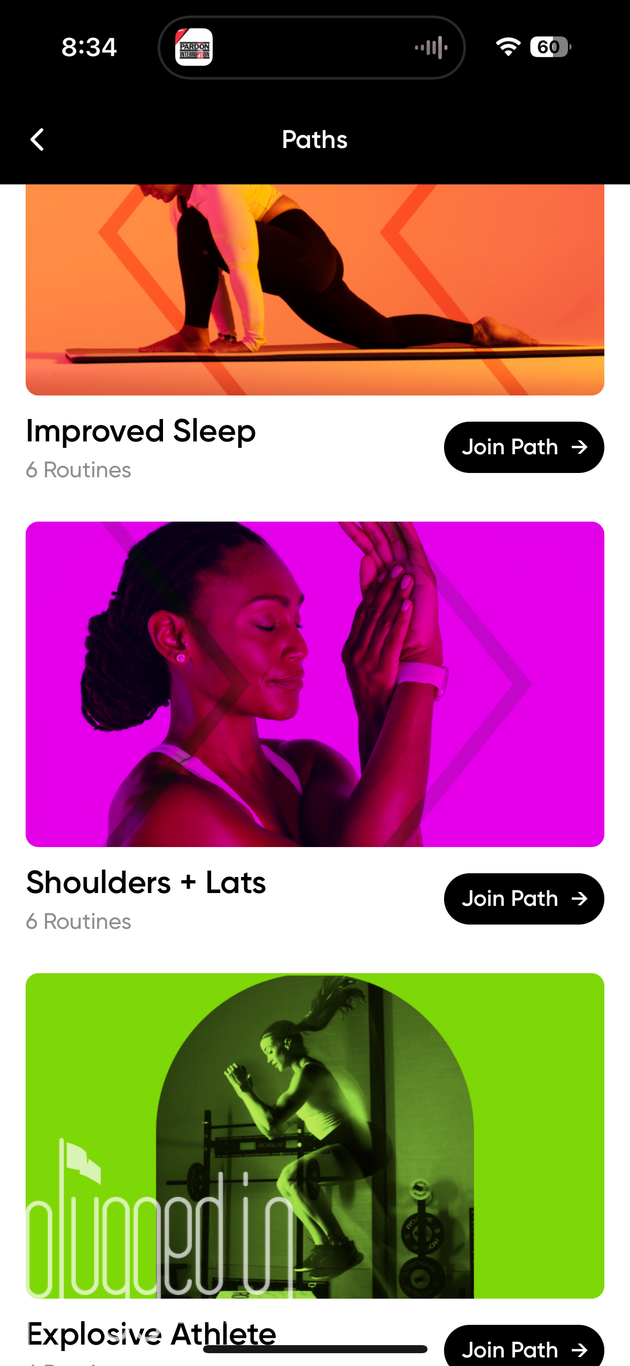Go back from the Paths screen
Image resolution: width=630 pixels, height=1366 pixels.
coord(38,140)
